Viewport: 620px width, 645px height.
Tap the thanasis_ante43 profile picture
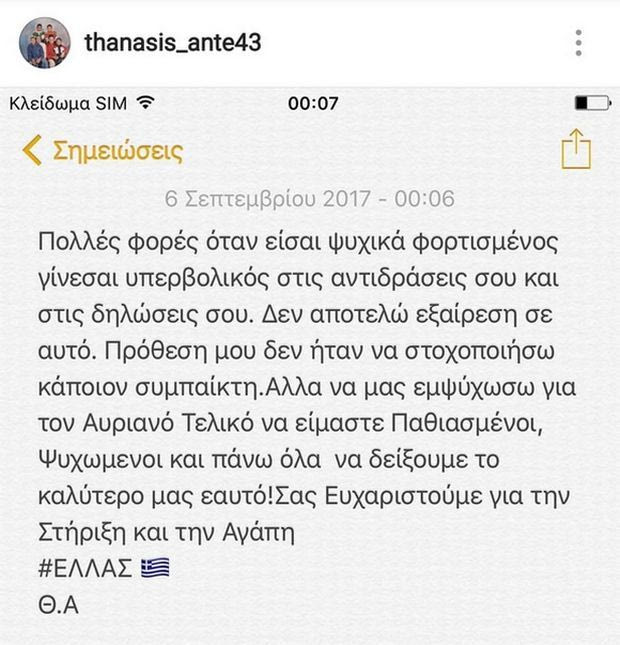tap(45, 43)
